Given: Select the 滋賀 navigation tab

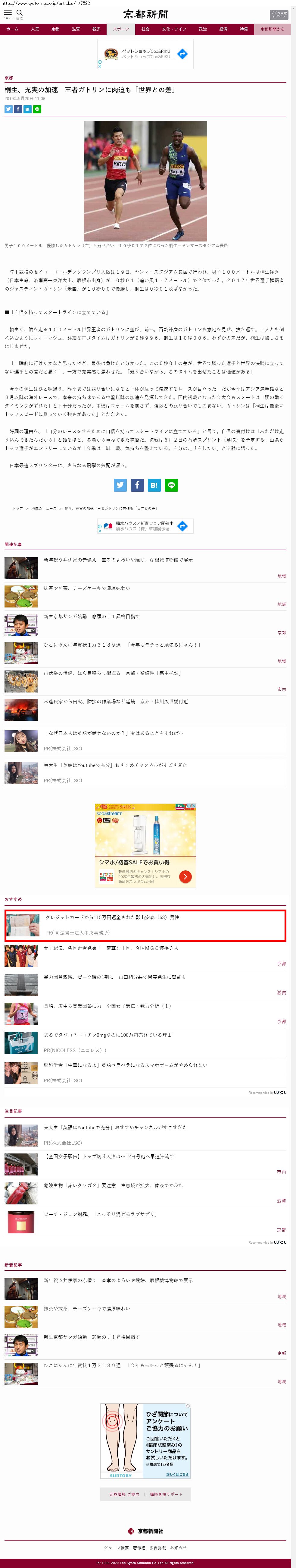Looking at the screenshot, I should pyautogui.click(x=75, y=29).
